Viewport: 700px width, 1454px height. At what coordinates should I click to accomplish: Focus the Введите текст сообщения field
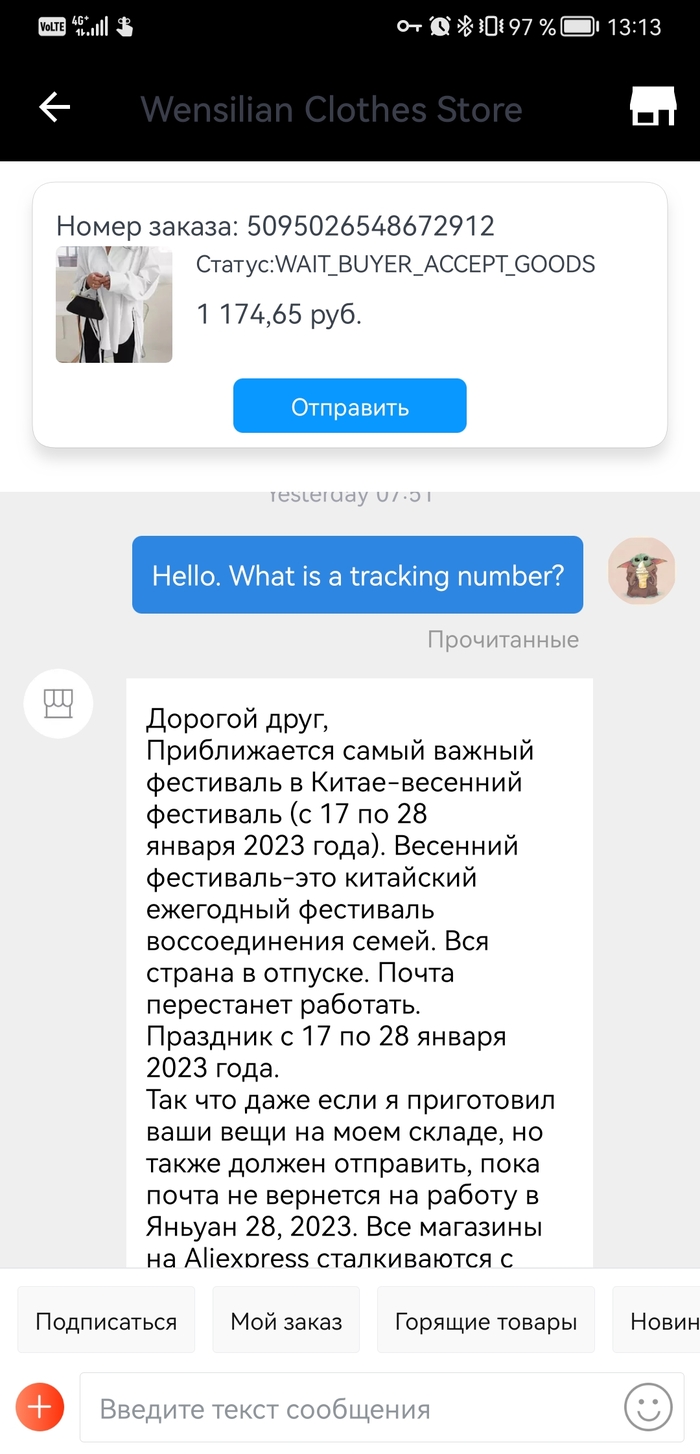350,1409
